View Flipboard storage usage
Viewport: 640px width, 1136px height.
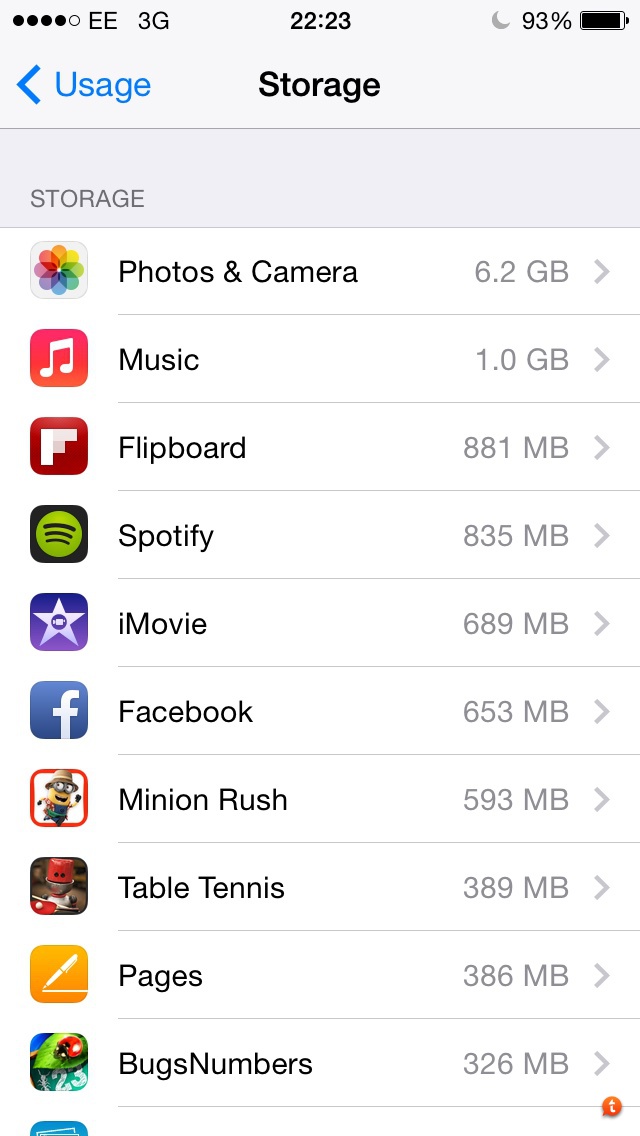[320, 448]
